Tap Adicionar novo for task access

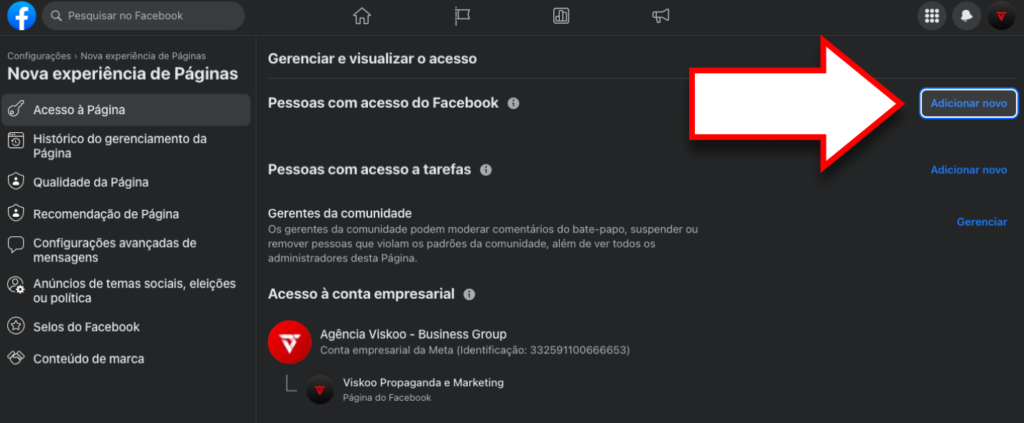click(968, 170)
